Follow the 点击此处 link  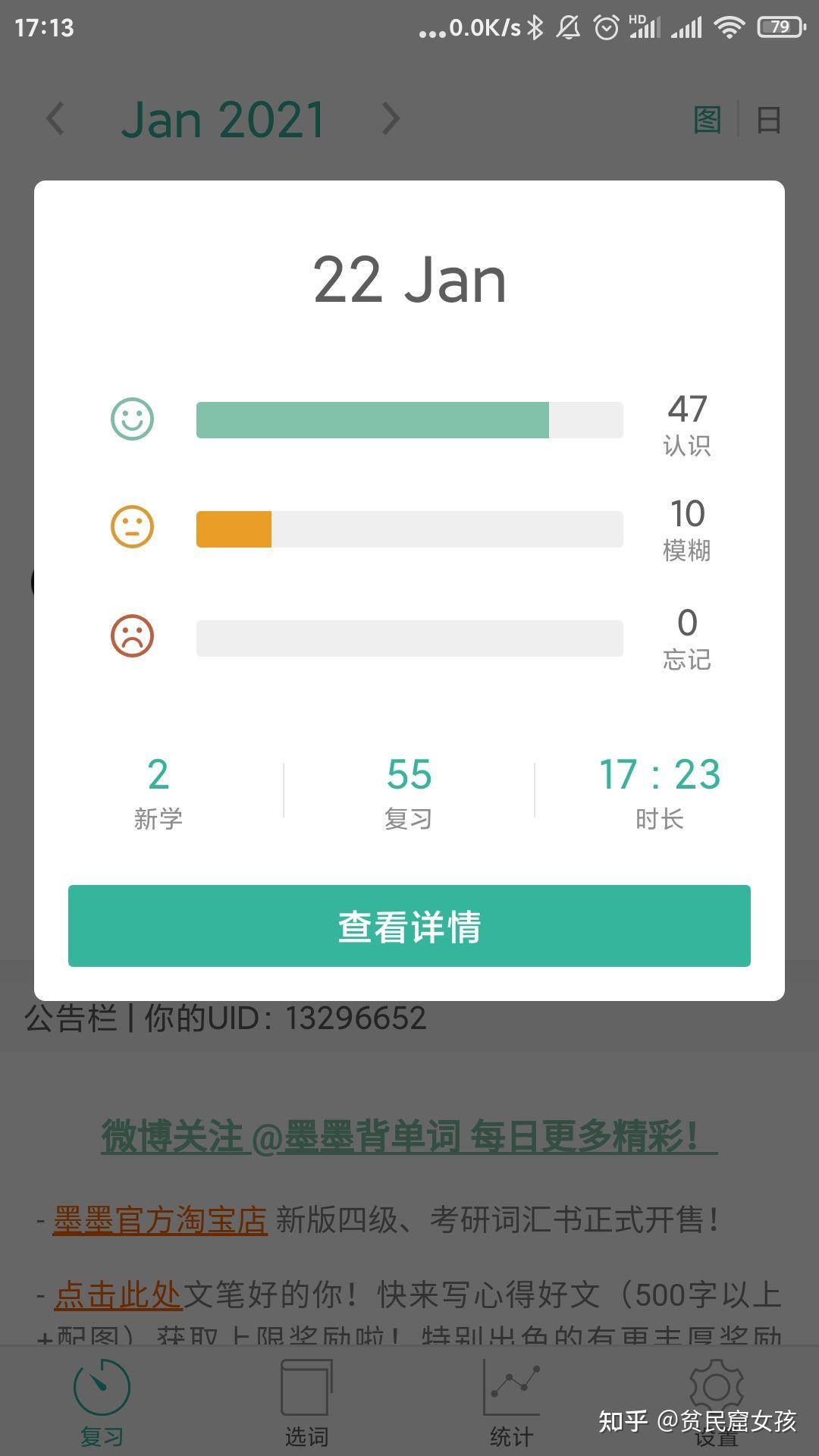[x=118, y=1294]
